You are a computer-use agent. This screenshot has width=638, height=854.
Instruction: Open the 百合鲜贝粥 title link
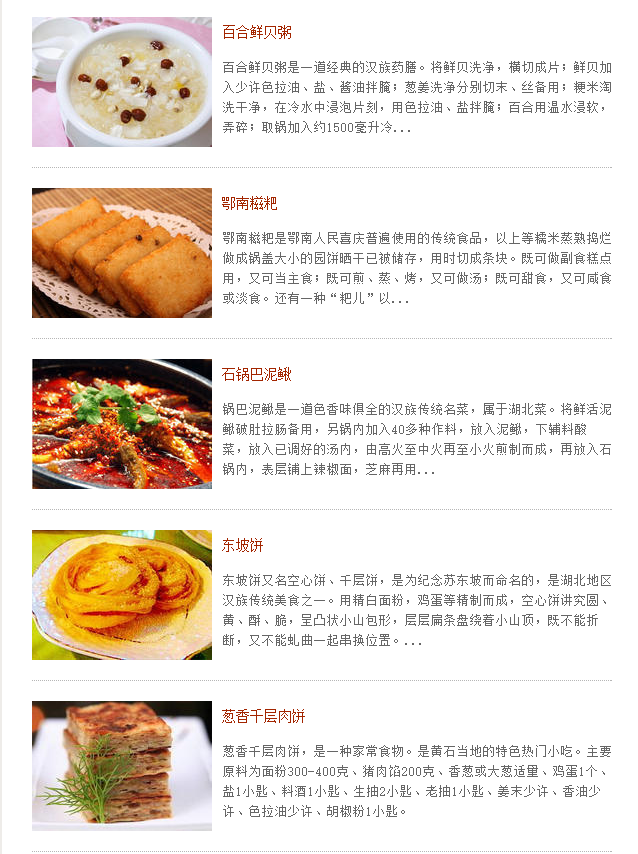pos(257,33)
